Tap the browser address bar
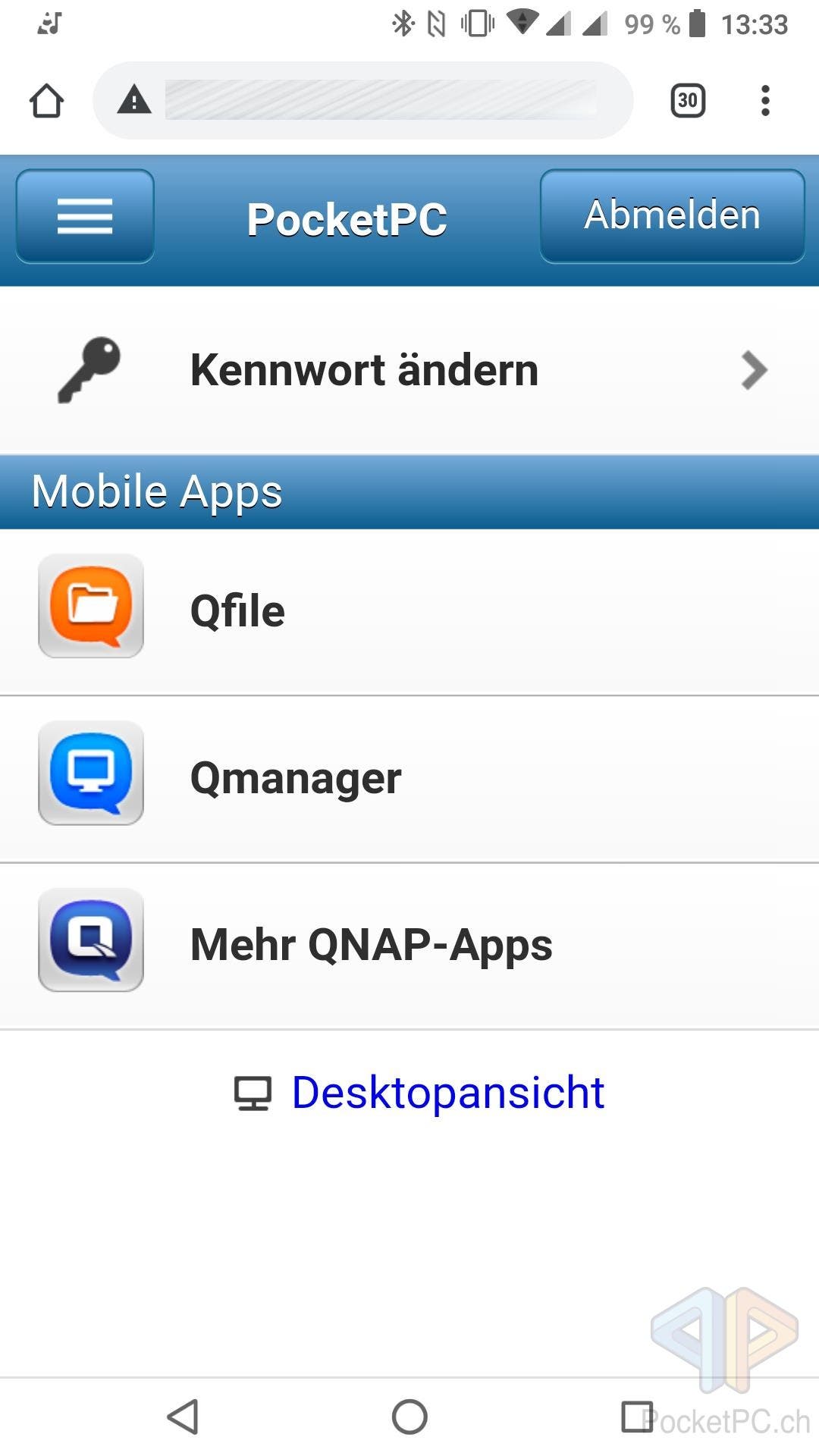The height and width of the screenshot is (1456, 819). coord(379,100)
